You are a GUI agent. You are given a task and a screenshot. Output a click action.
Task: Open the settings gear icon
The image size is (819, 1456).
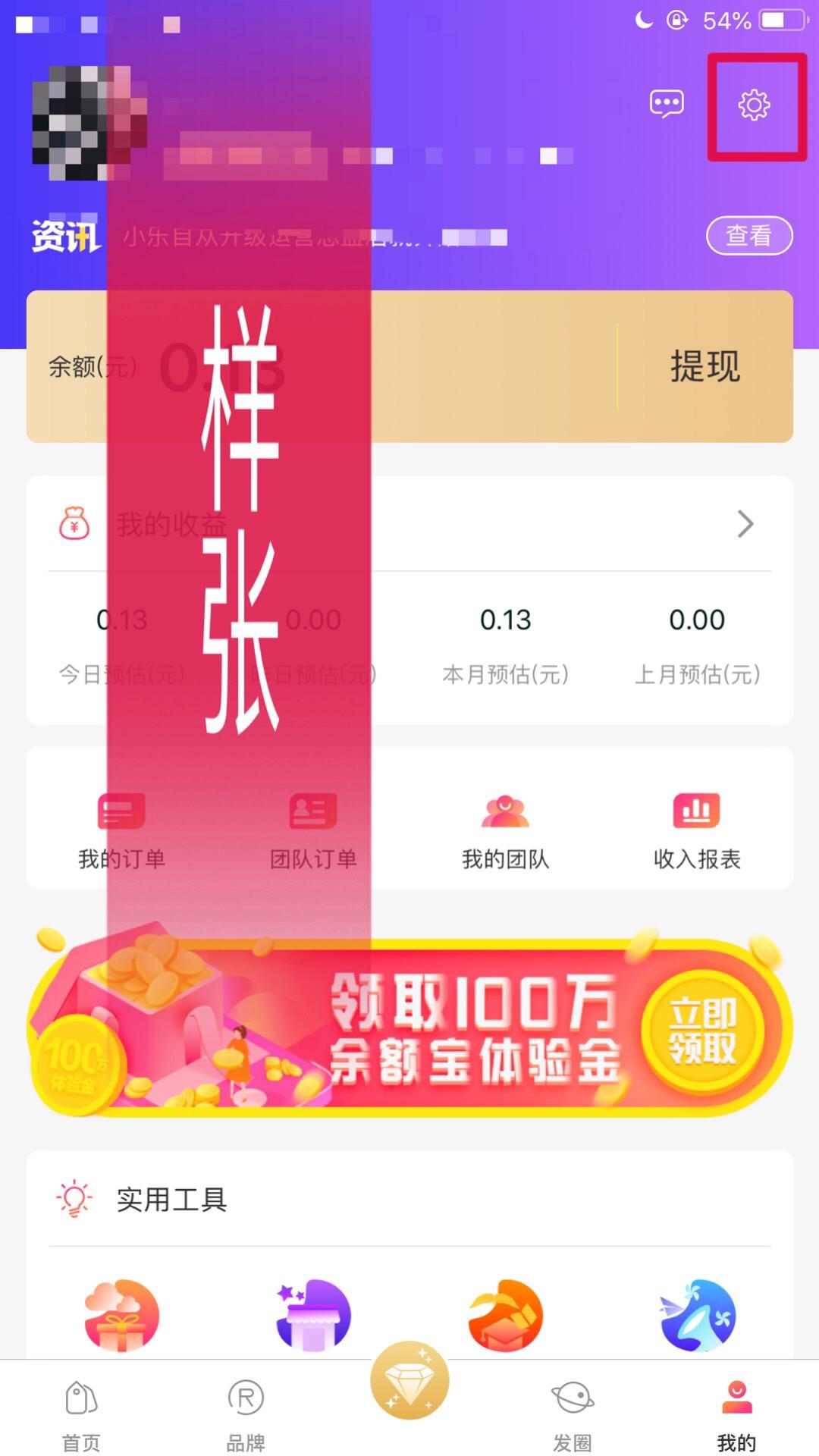point(754,105)
